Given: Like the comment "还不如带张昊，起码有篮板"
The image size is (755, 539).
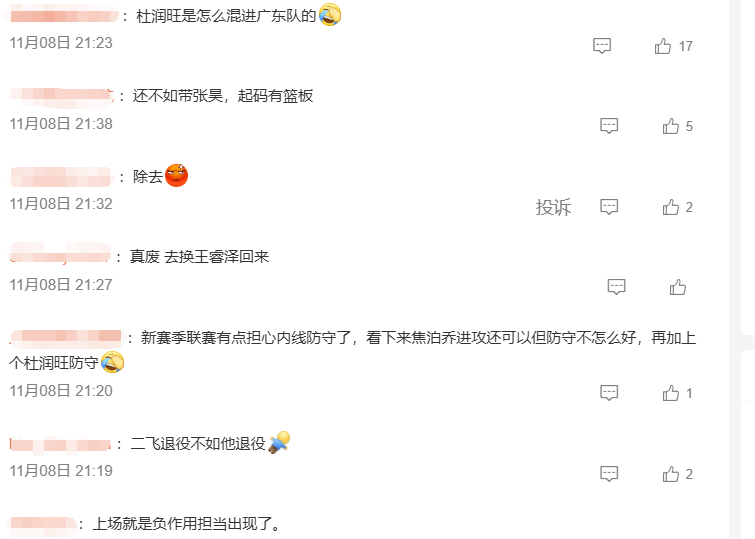Looking at the screenshot, I should [671, 126].
